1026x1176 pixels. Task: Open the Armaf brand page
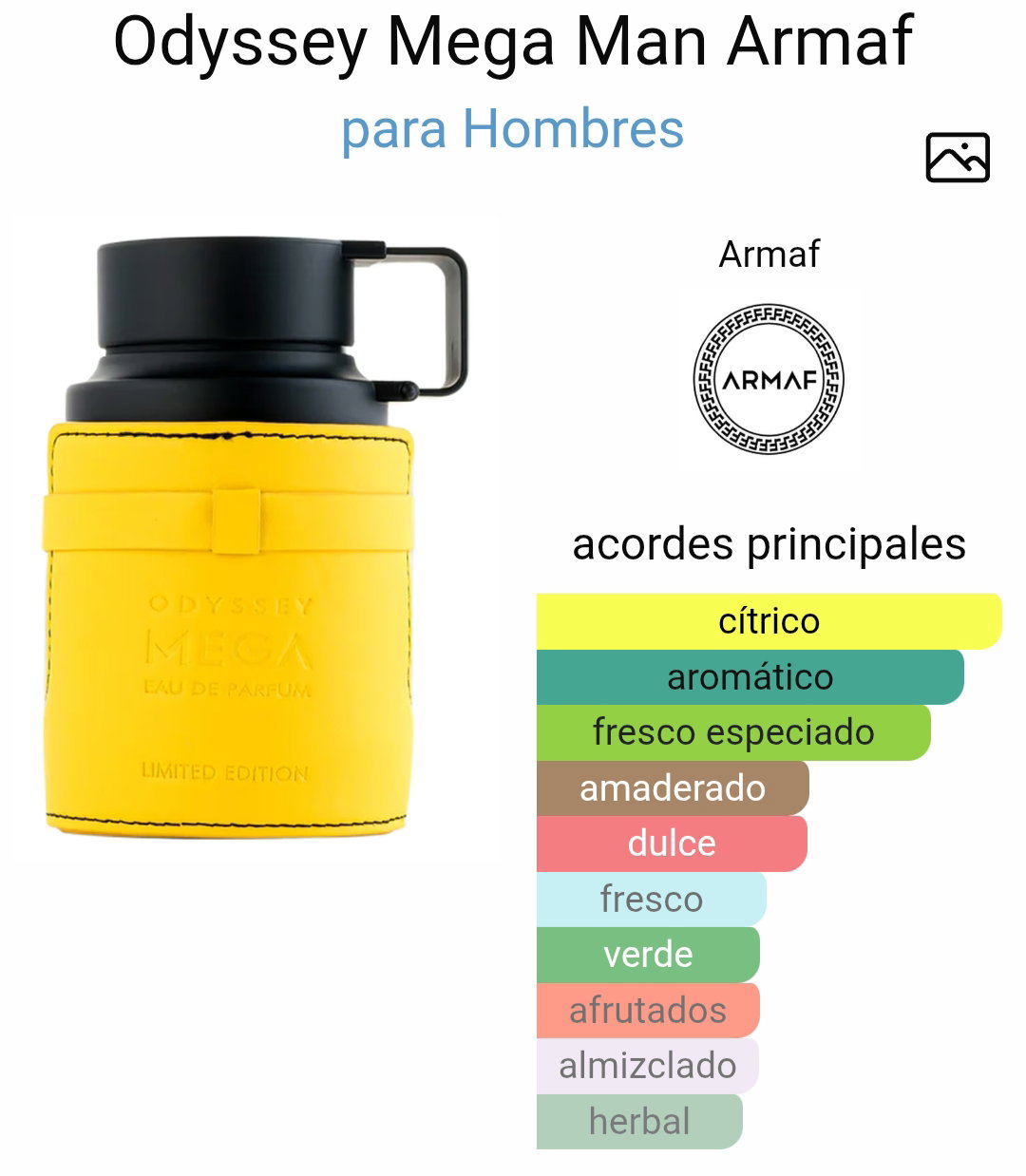(x=769, y=379)
